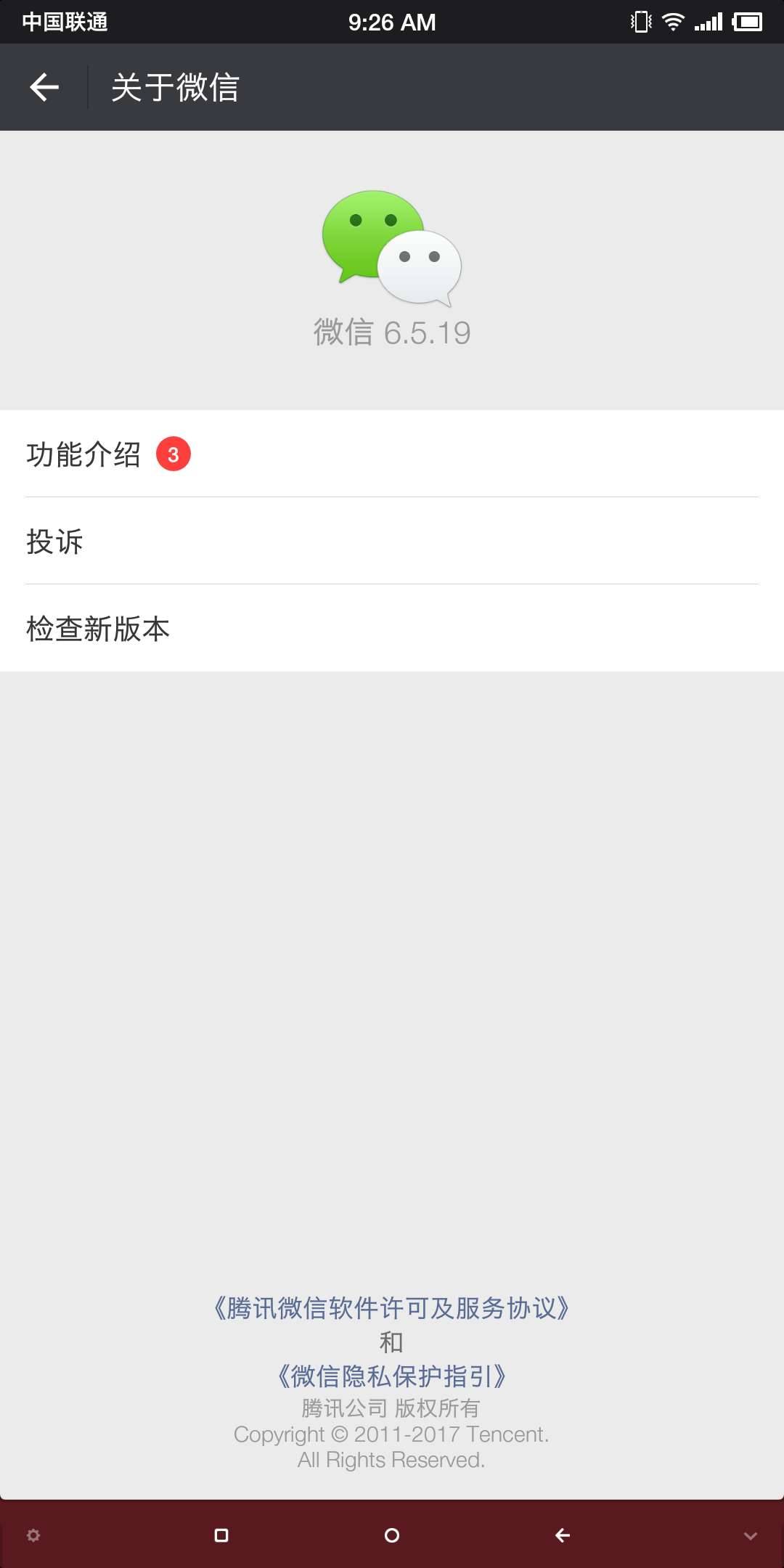This screenshot has width=784, height=1568.
Task: Tap the system home button
Action: [x=392, y=1535]
